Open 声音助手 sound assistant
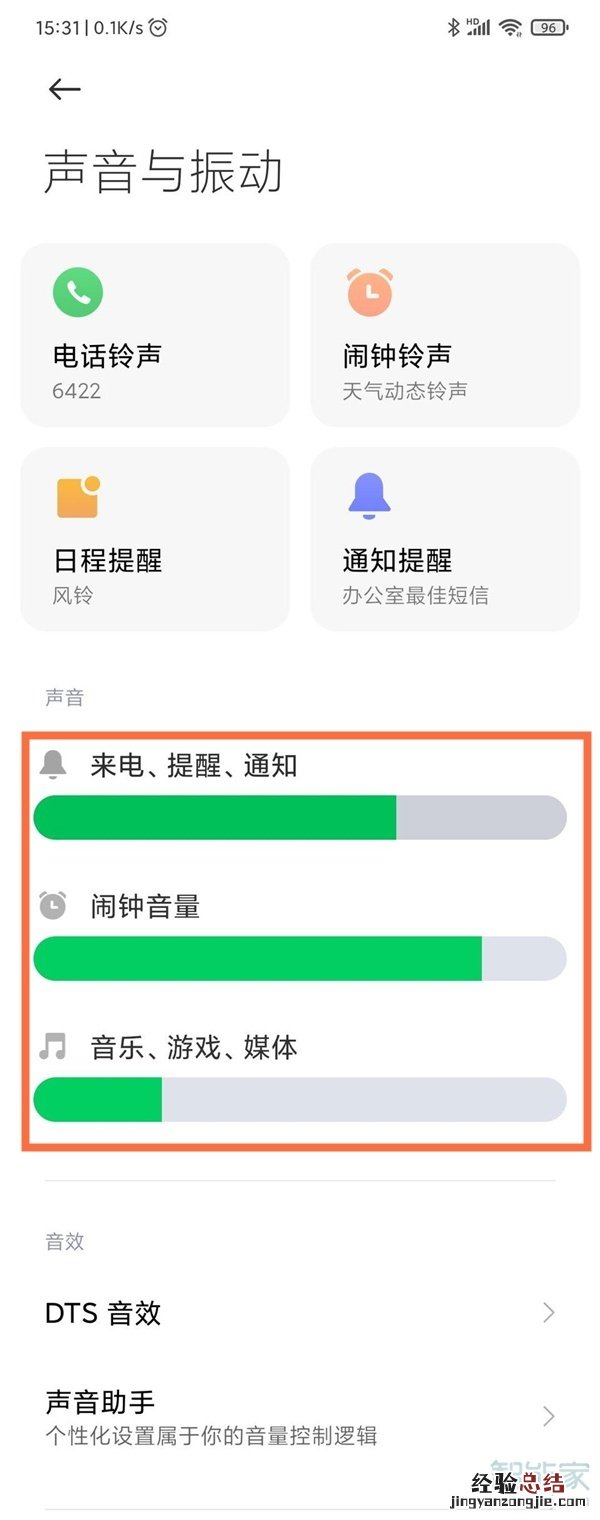 (300, 1417)
